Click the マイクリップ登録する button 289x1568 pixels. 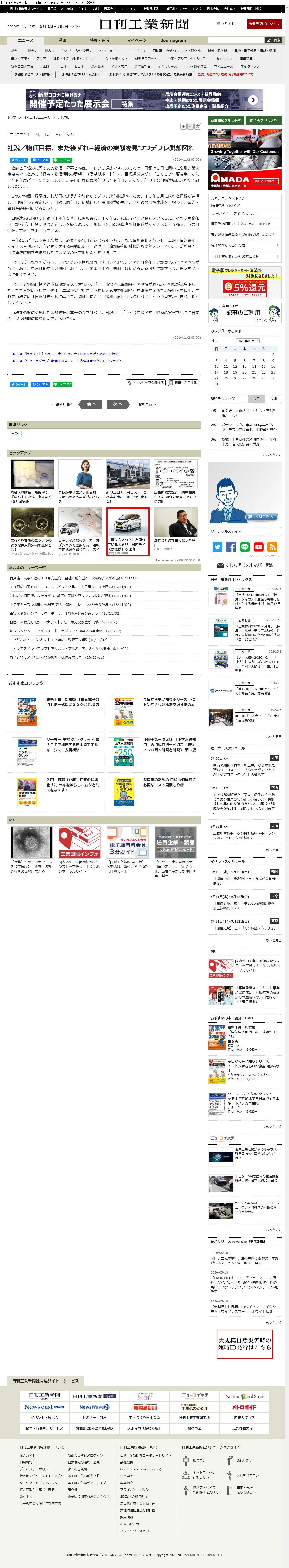[x=145, y=383]
